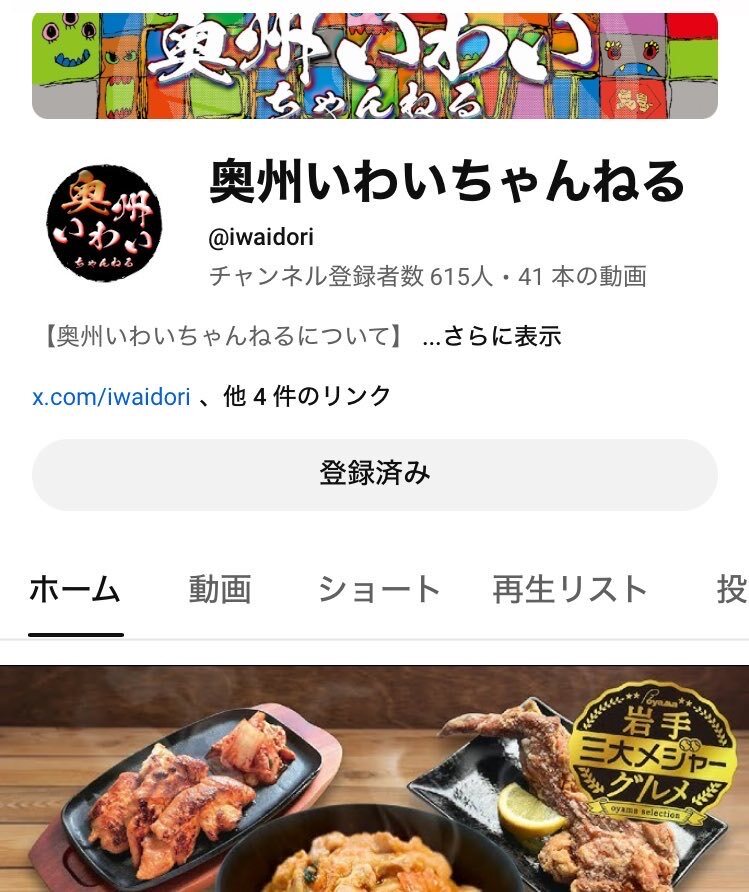
Task: Switch to the 動画 tab
Action: [x=219, y=590]
